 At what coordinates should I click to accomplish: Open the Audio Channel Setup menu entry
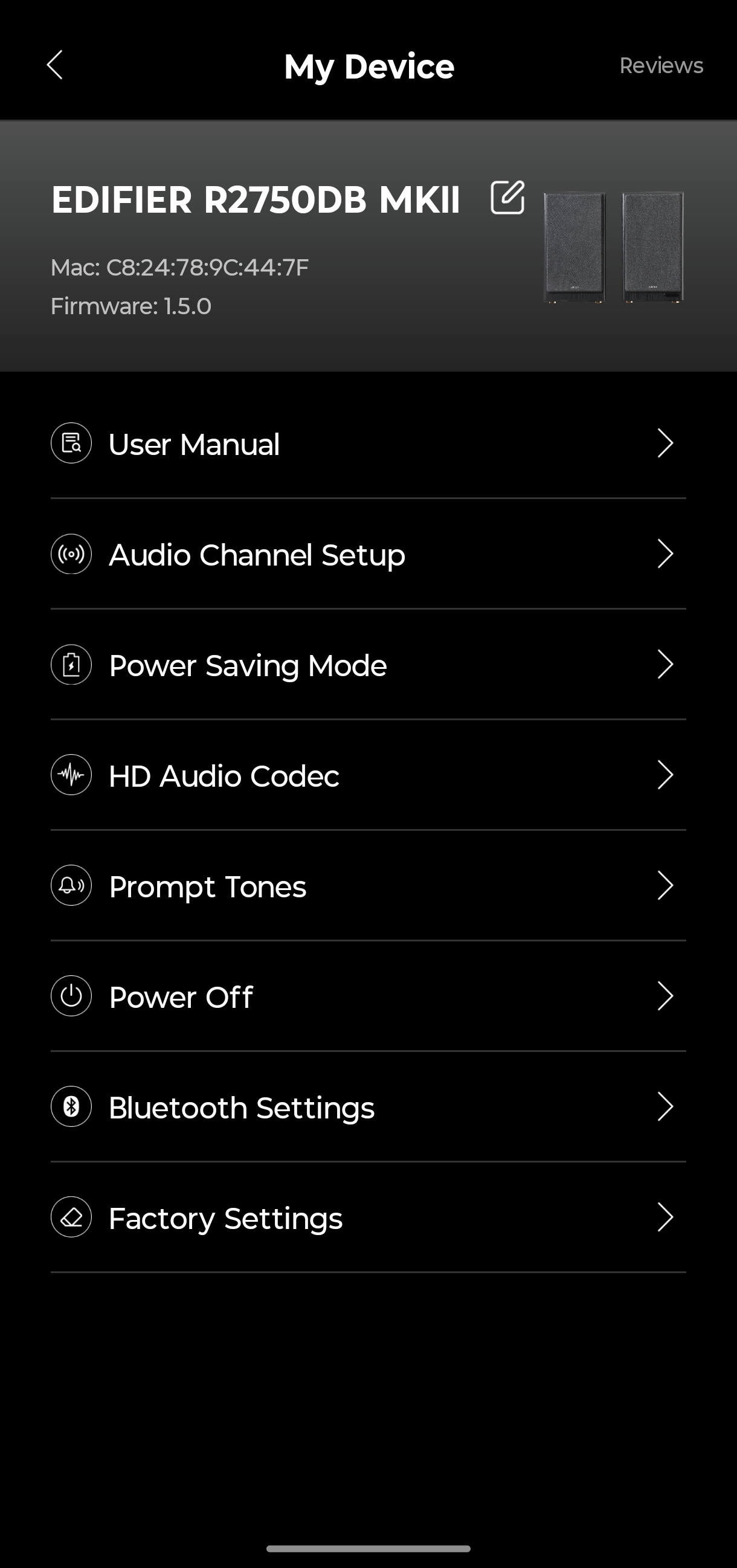click(x=256, y=555)
